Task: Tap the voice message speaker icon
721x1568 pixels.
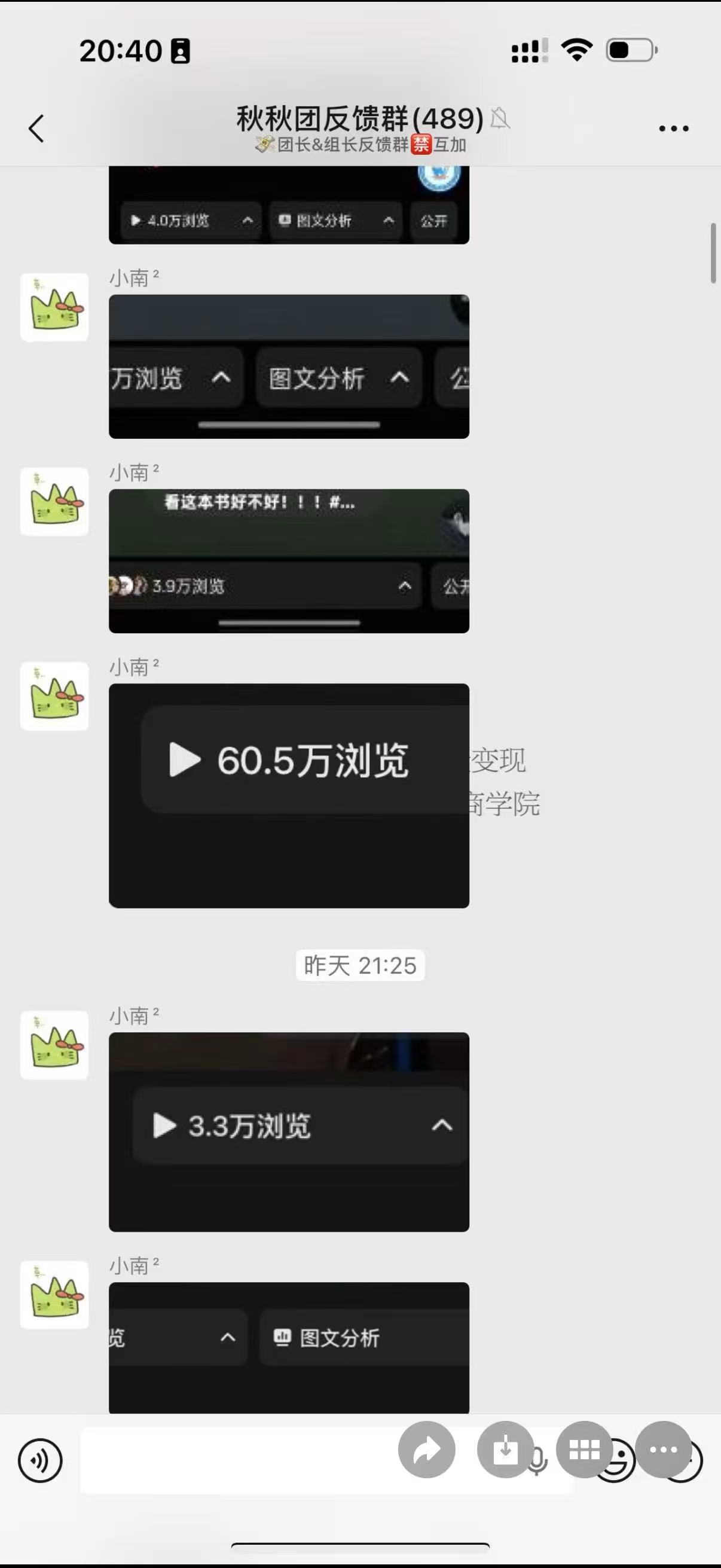Action: 40,1461
